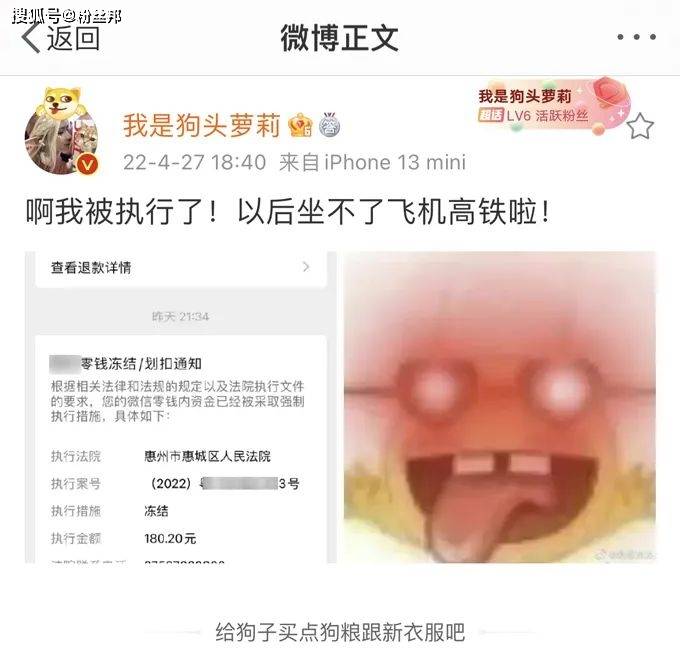The height and width of the screenshot is (666, 680).
Task: Go back with the 返回 arrow
Action: tap(58, 38)
